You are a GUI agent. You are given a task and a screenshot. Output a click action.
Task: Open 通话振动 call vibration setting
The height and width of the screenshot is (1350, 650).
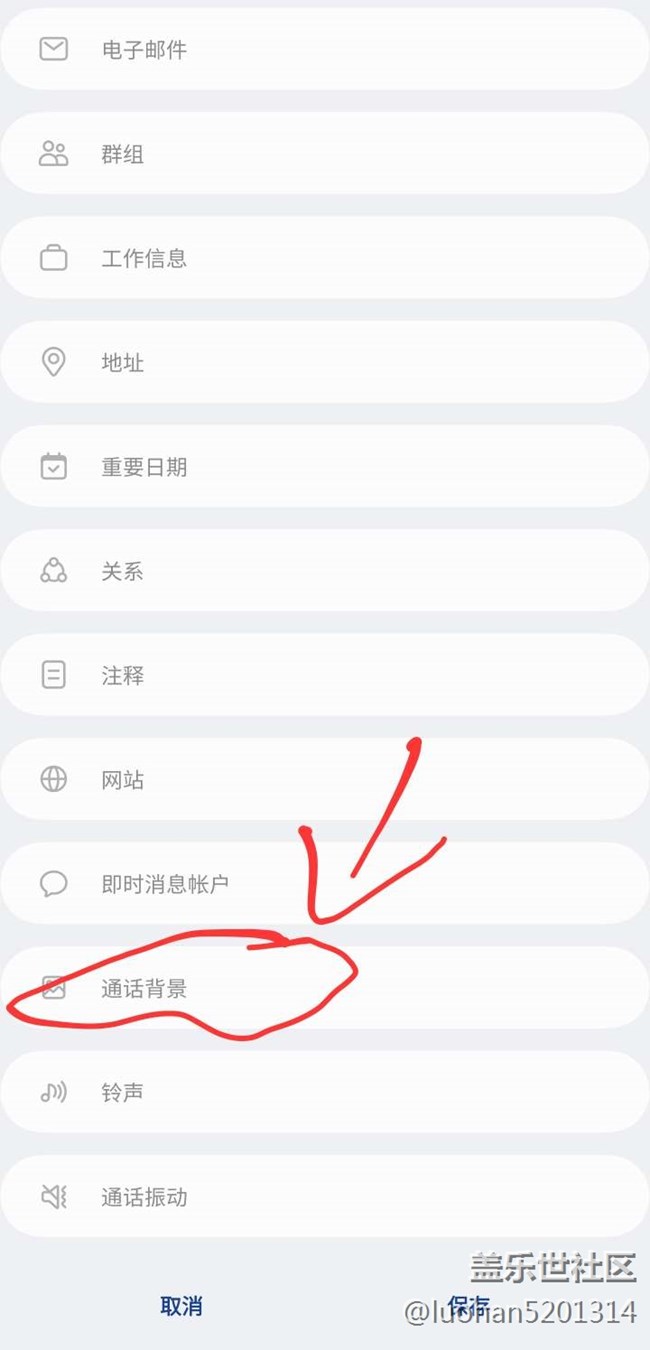point(325,1196)
